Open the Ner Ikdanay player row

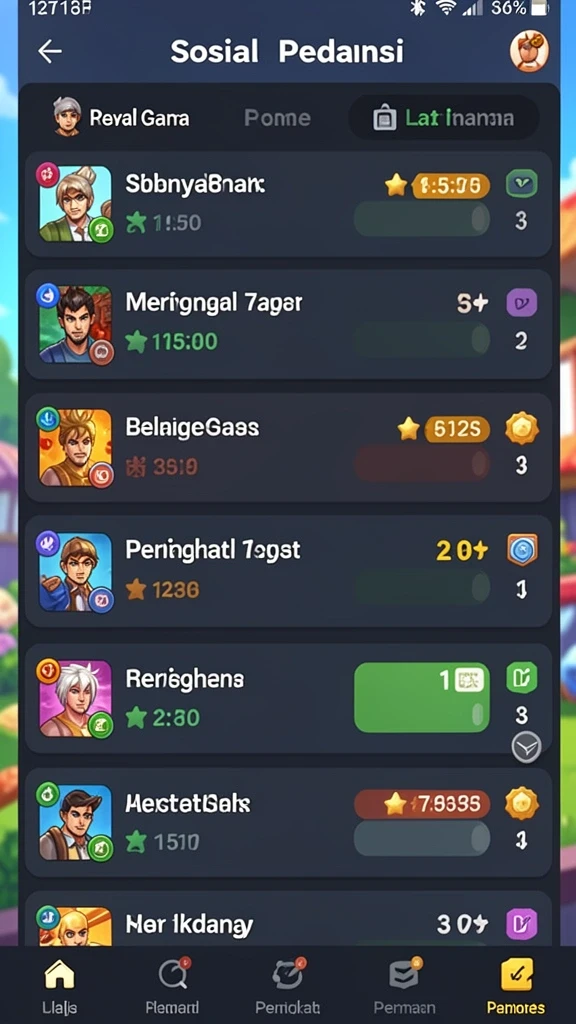click(x=288, y=919)
